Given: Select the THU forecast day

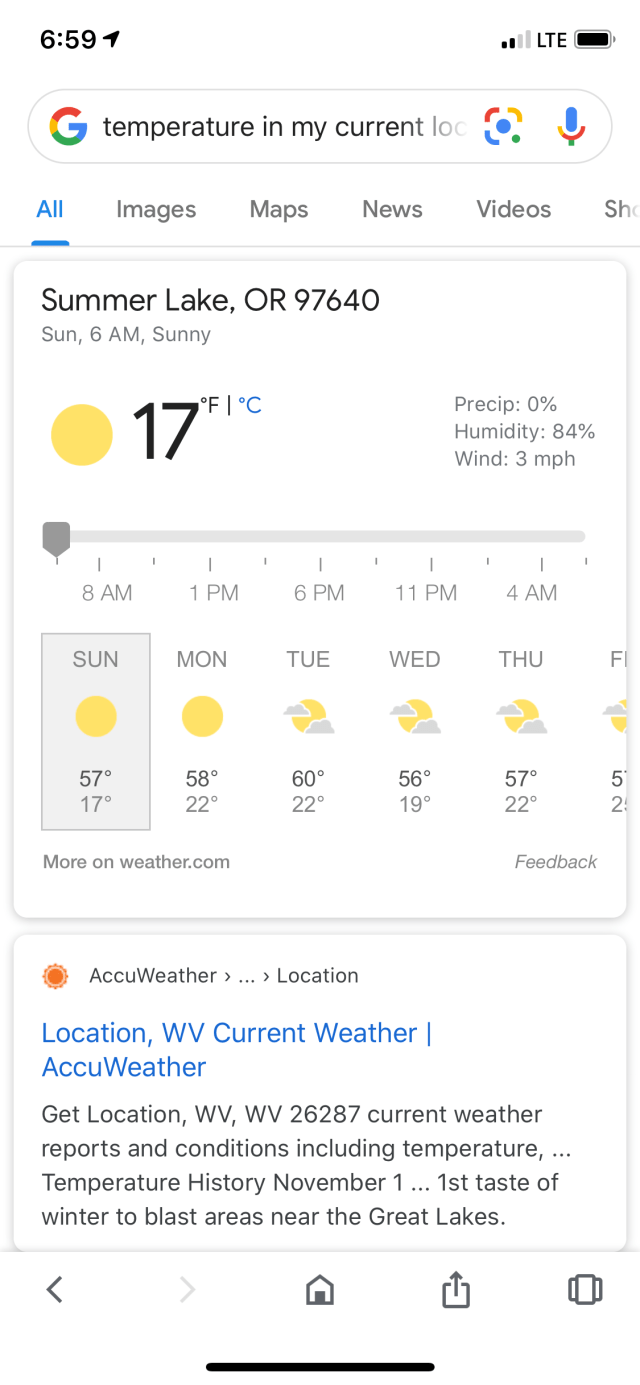Looking at the screenshot, I should pos(521,730).
